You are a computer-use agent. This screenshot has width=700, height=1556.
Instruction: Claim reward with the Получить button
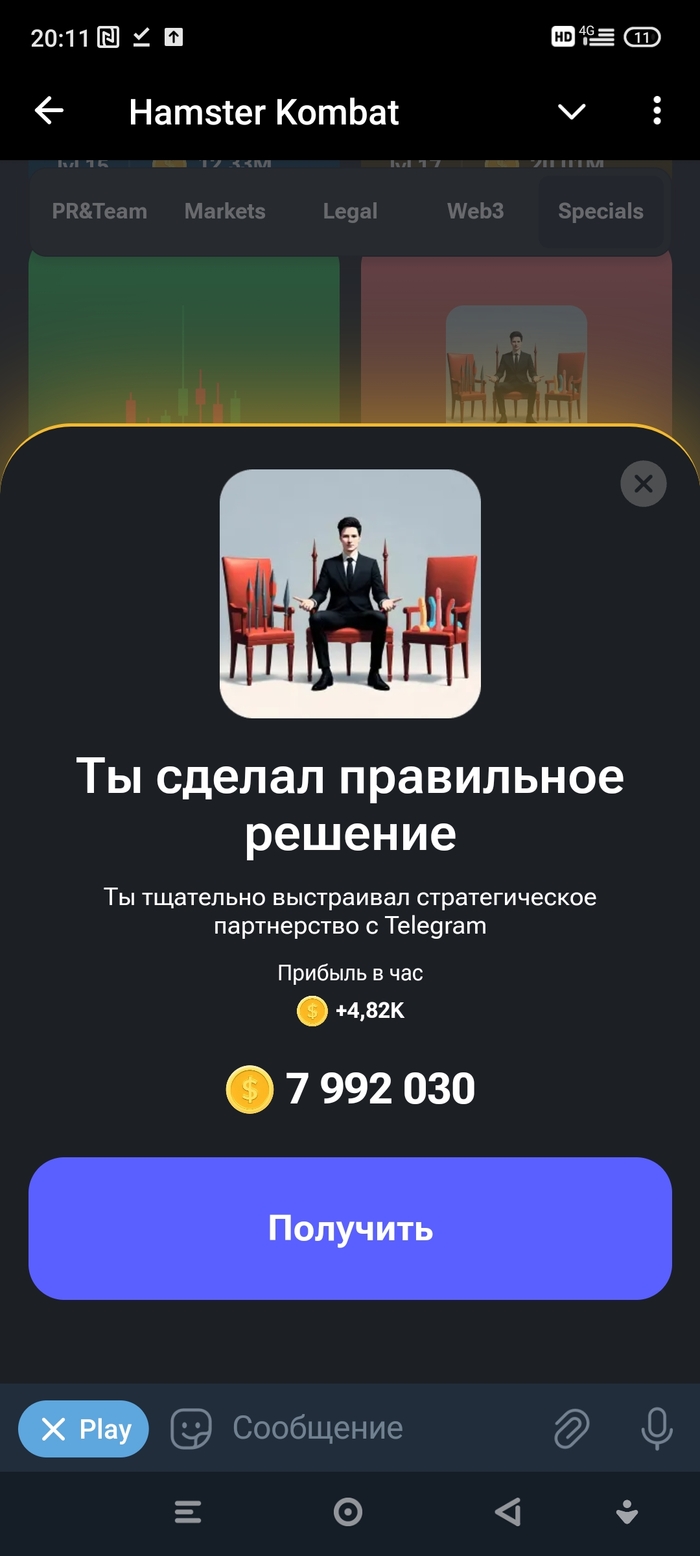[x=350, y=1228]
